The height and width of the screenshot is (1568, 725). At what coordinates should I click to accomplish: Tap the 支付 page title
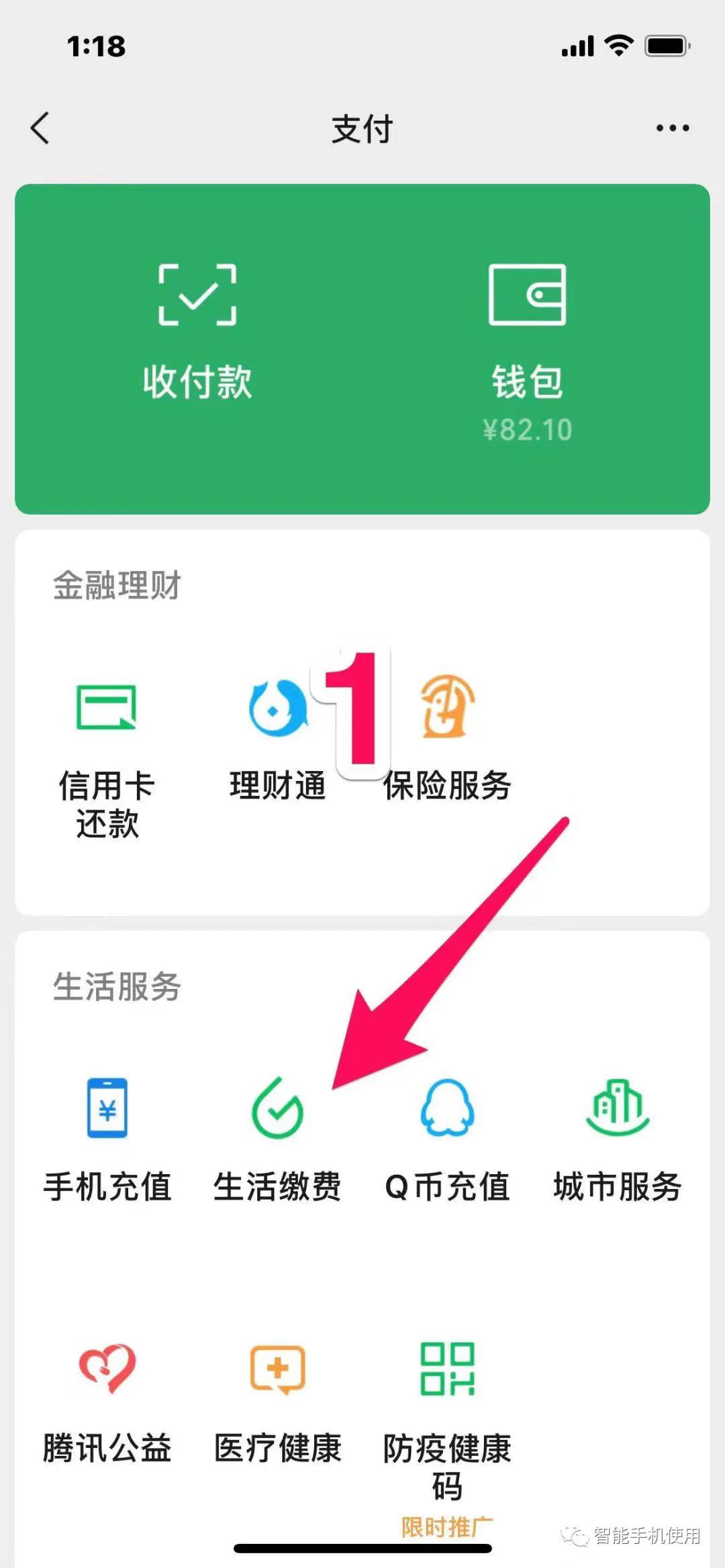(362, 127)
